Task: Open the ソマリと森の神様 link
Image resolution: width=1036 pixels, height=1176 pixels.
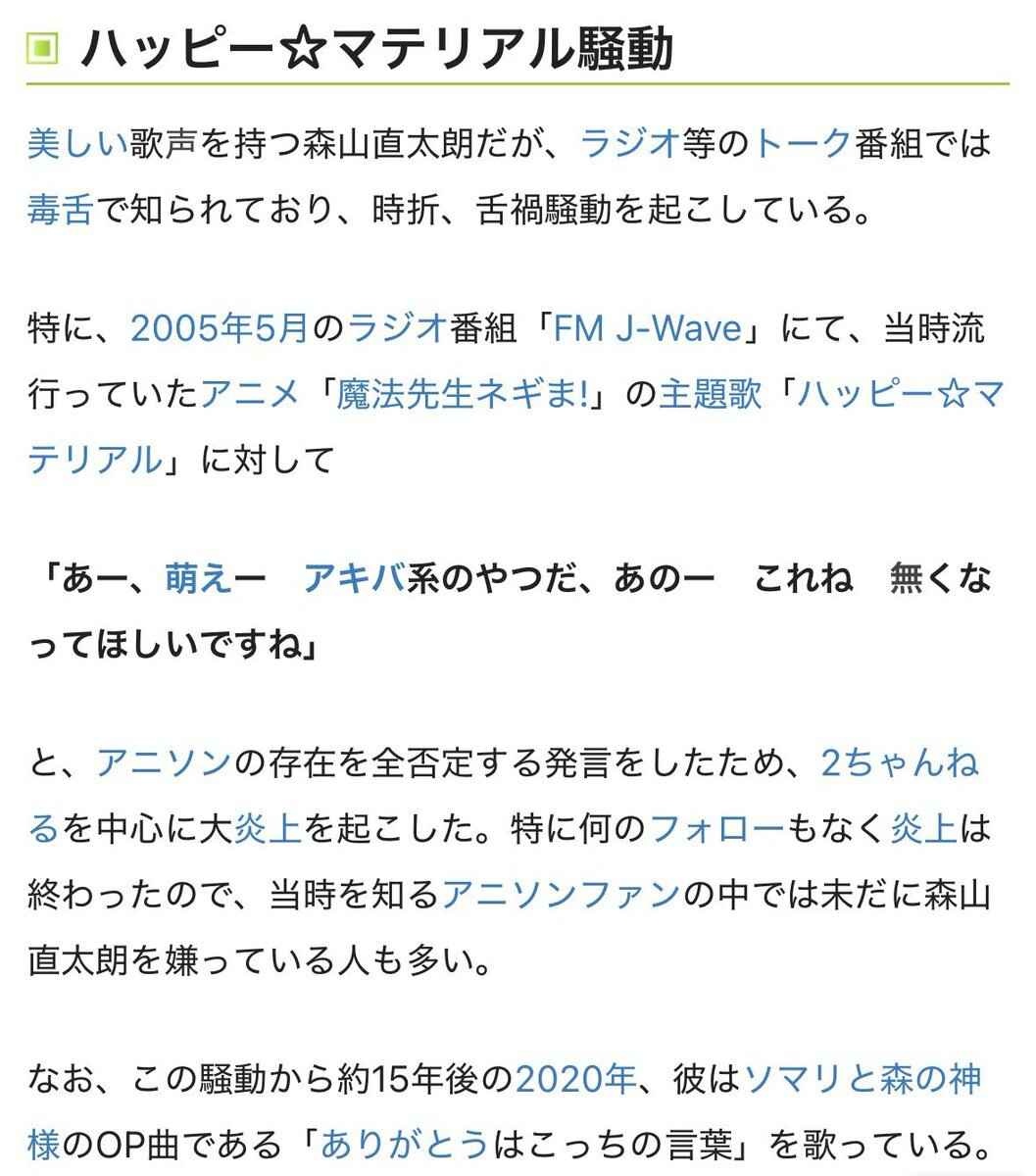Action: tap(863, 1079)
